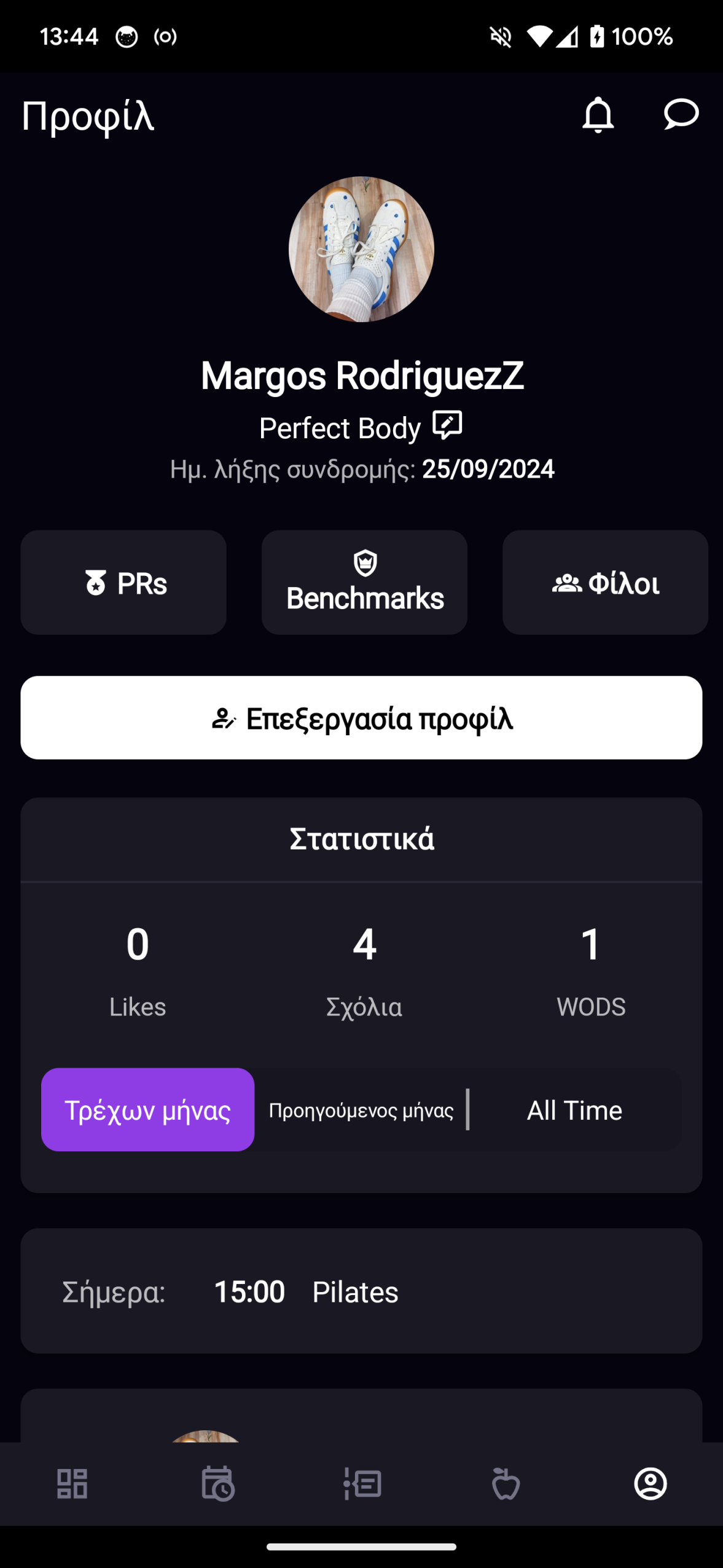Tap the edit icon beside Perfect Body
This screenshot has height=1568, width=723.
coord(447,425)
